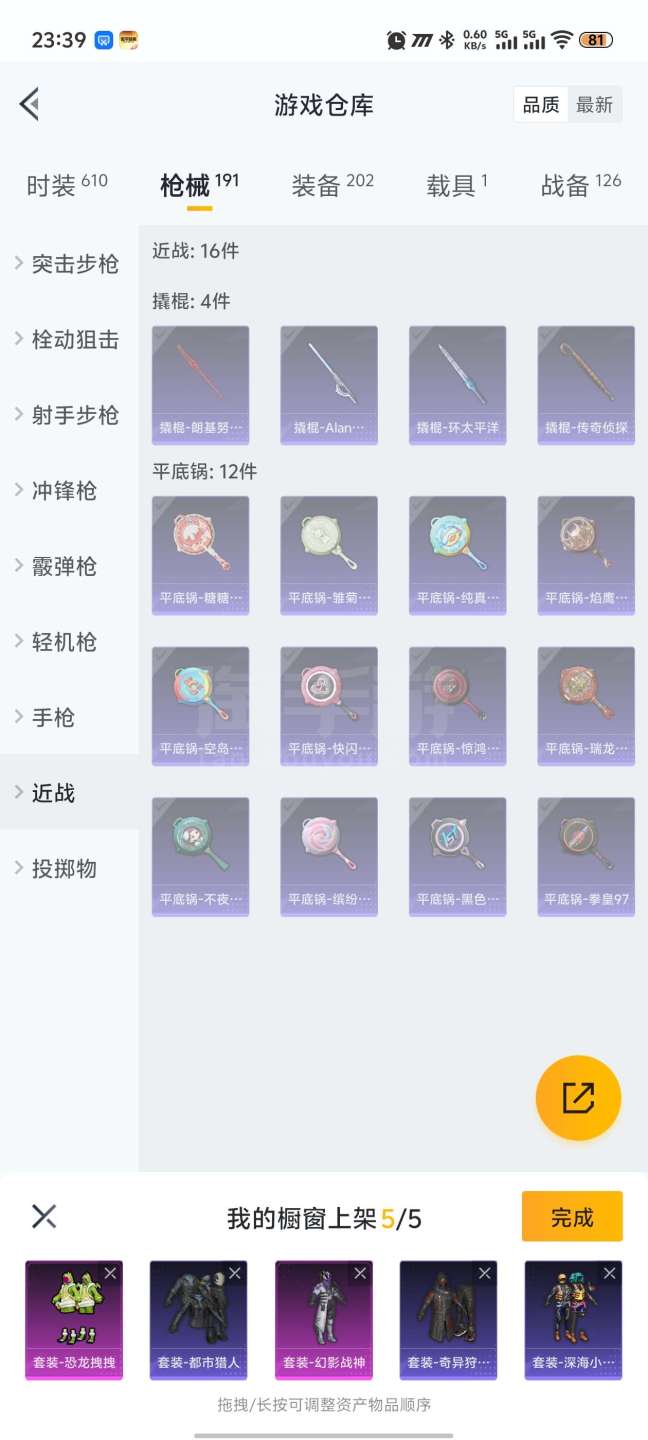
Task: Select the 撬棍-环太平洋 item
Action: [457, 384]
